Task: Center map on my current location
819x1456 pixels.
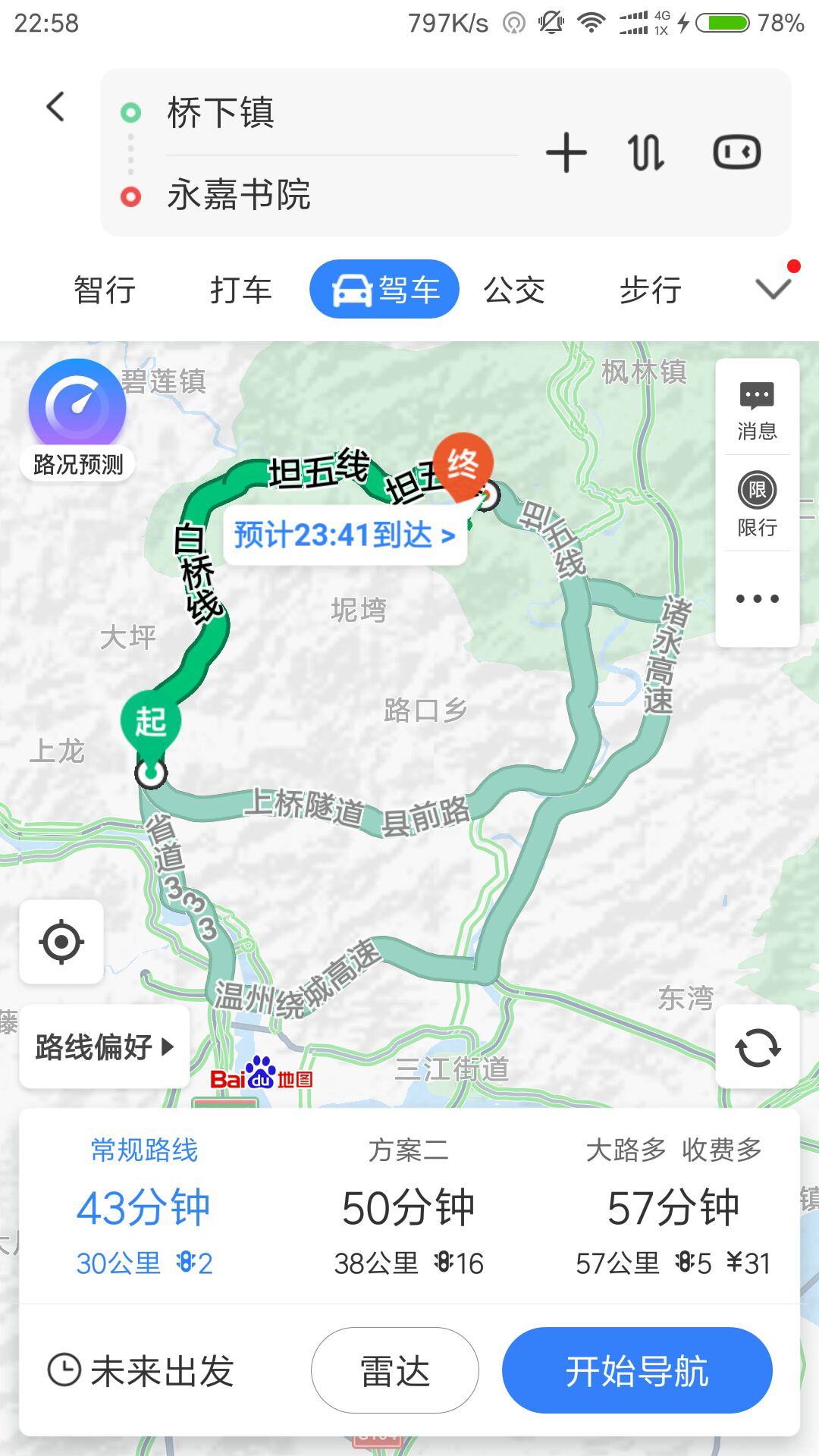Action: pyautogui.click(x=61, y=942)
